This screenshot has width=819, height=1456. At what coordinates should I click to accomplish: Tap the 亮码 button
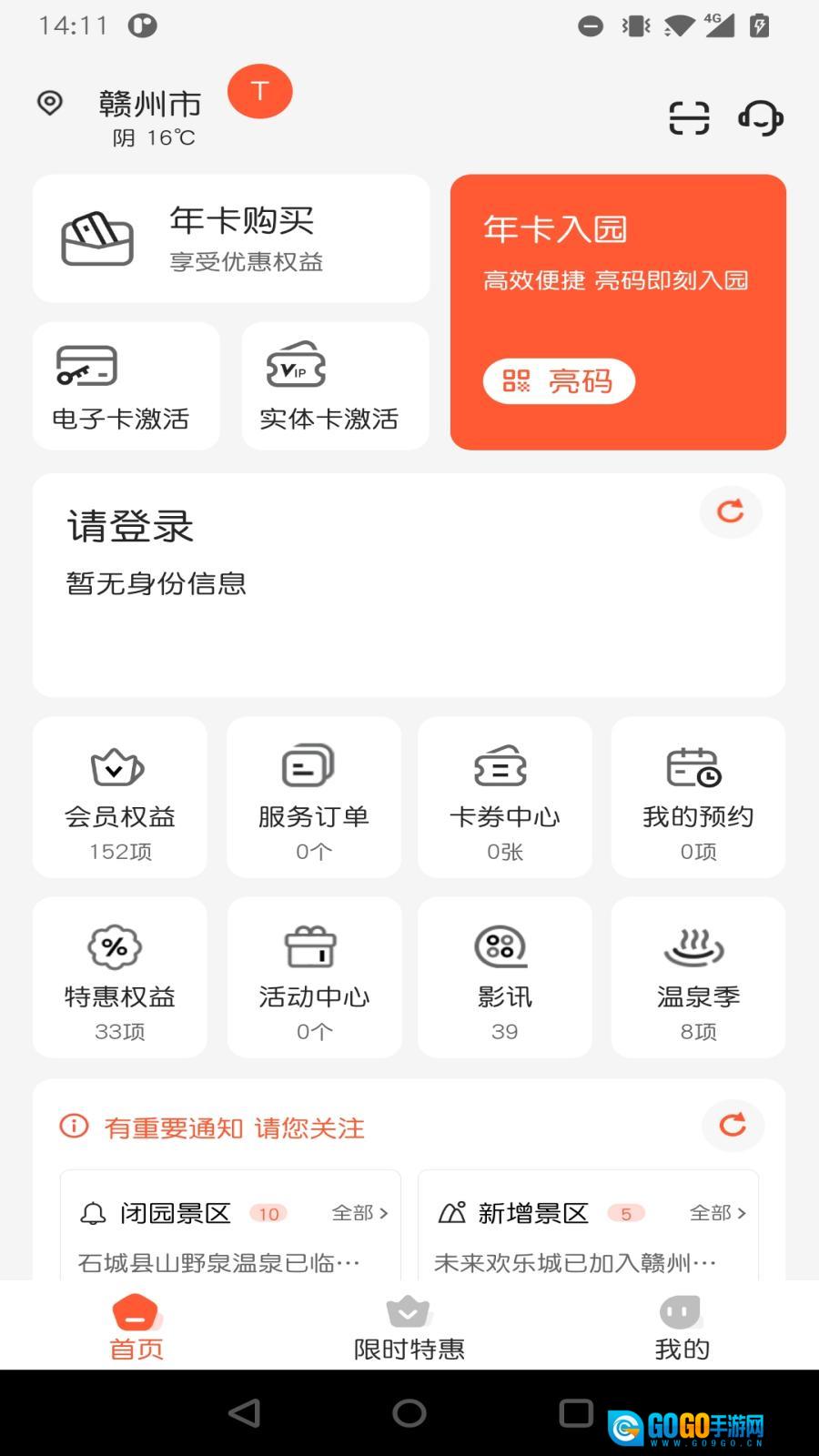[x=559, y=381]
